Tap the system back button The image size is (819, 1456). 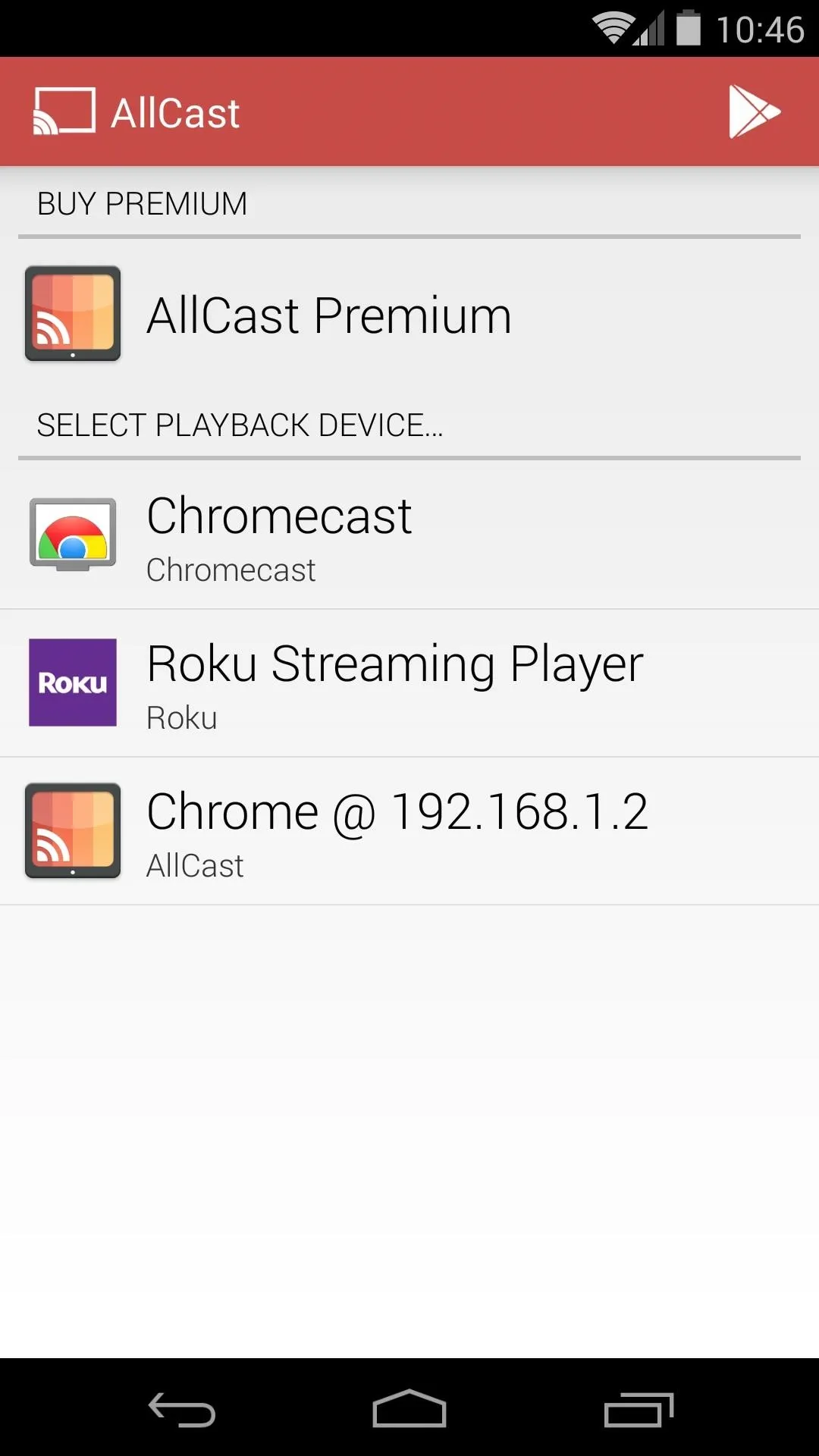tap(181, 1409)
